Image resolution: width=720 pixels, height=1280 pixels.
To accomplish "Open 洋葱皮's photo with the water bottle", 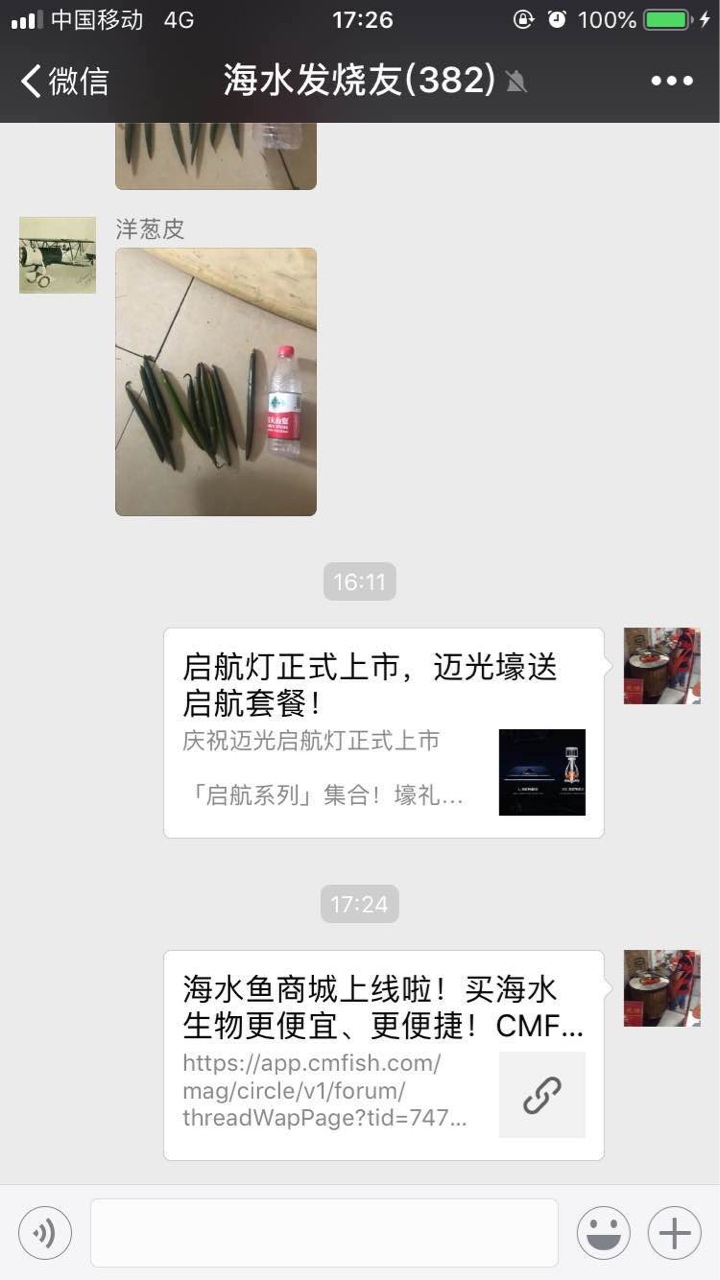I will pos(216,382).
